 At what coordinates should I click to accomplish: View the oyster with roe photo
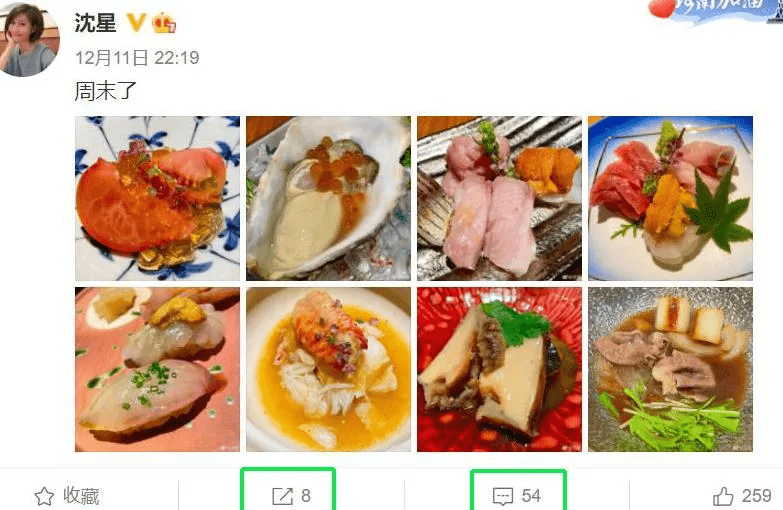tap(328, 198)
